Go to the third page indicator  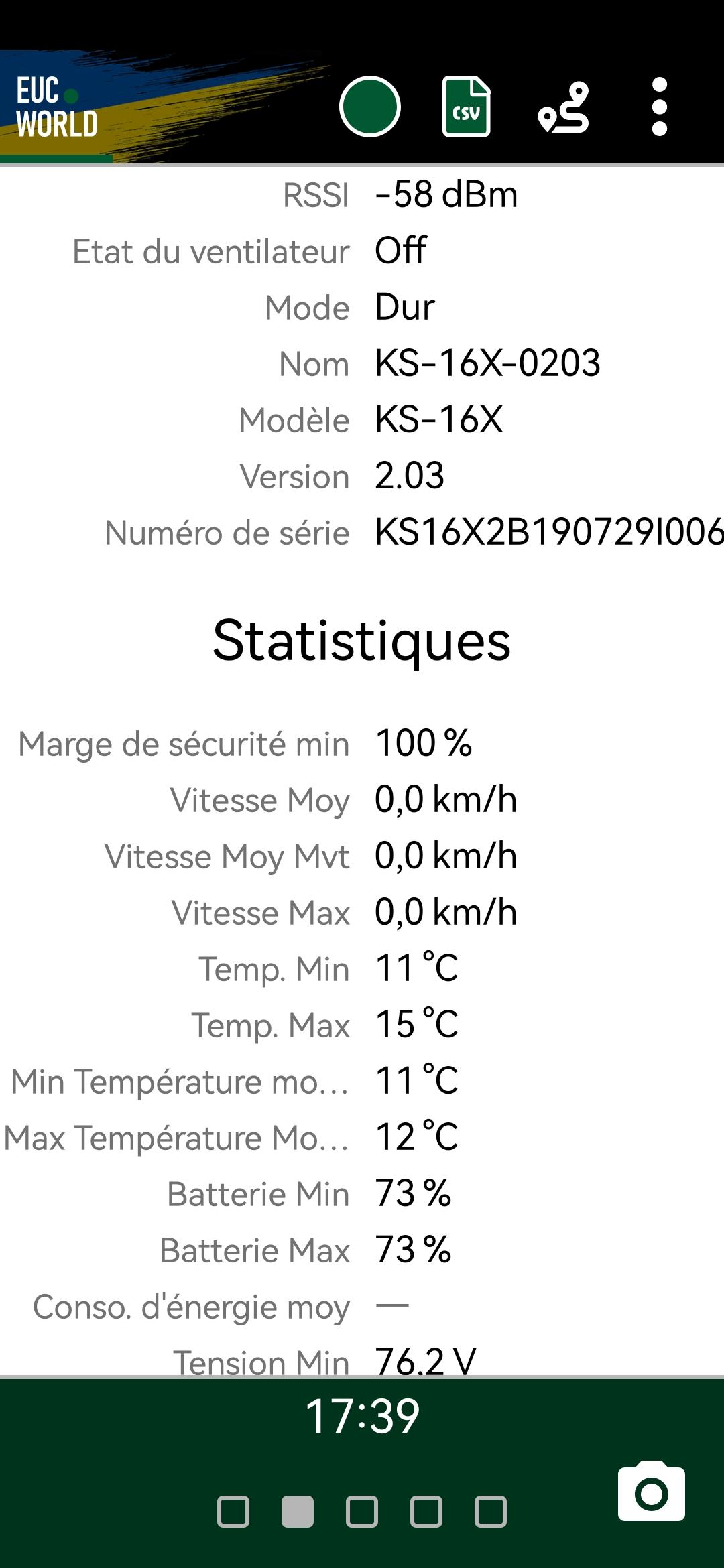point(362,1512)
